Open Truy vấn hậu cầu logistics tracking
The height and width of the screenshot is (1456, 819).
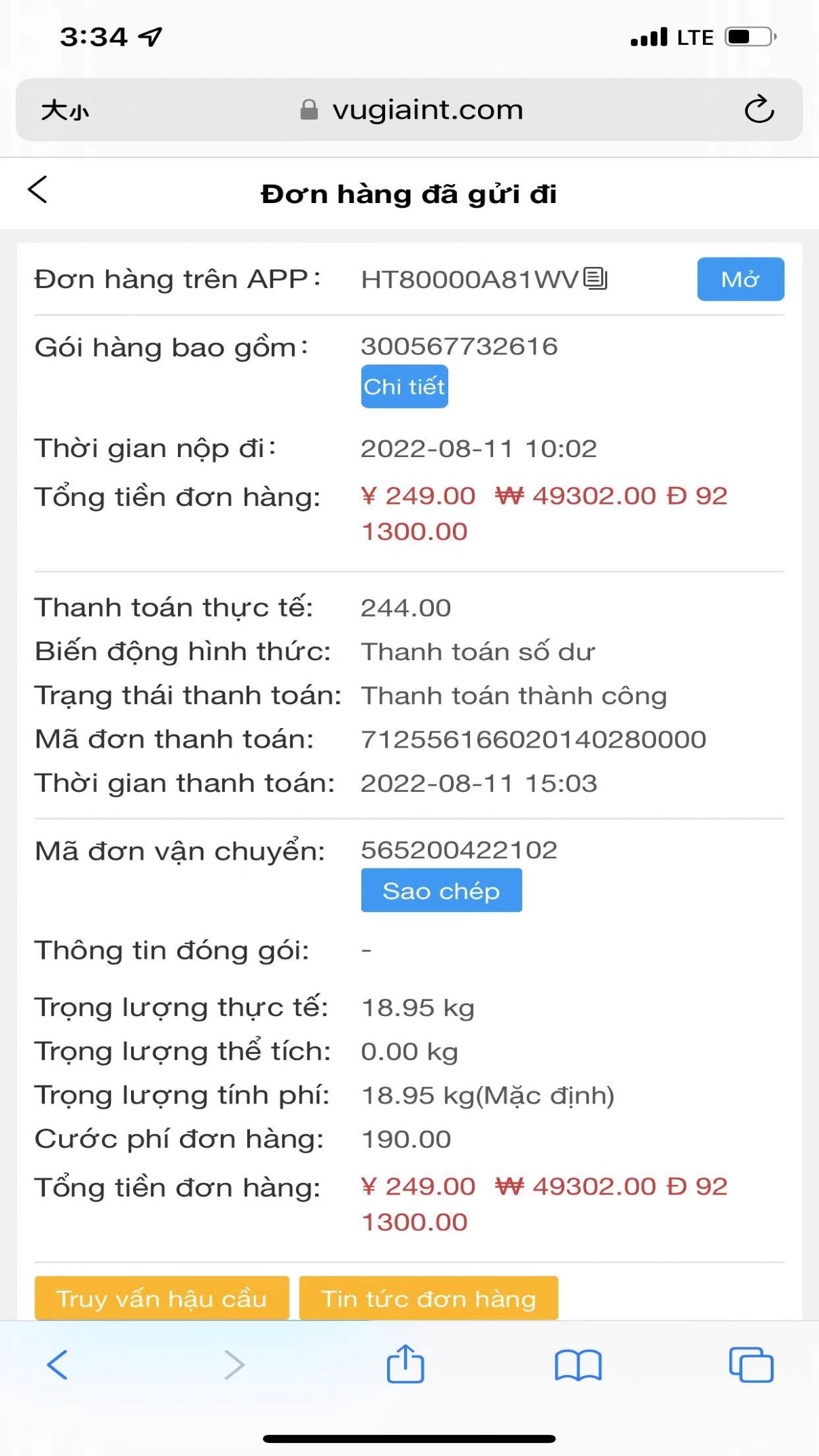click(x=162, y=1298)
